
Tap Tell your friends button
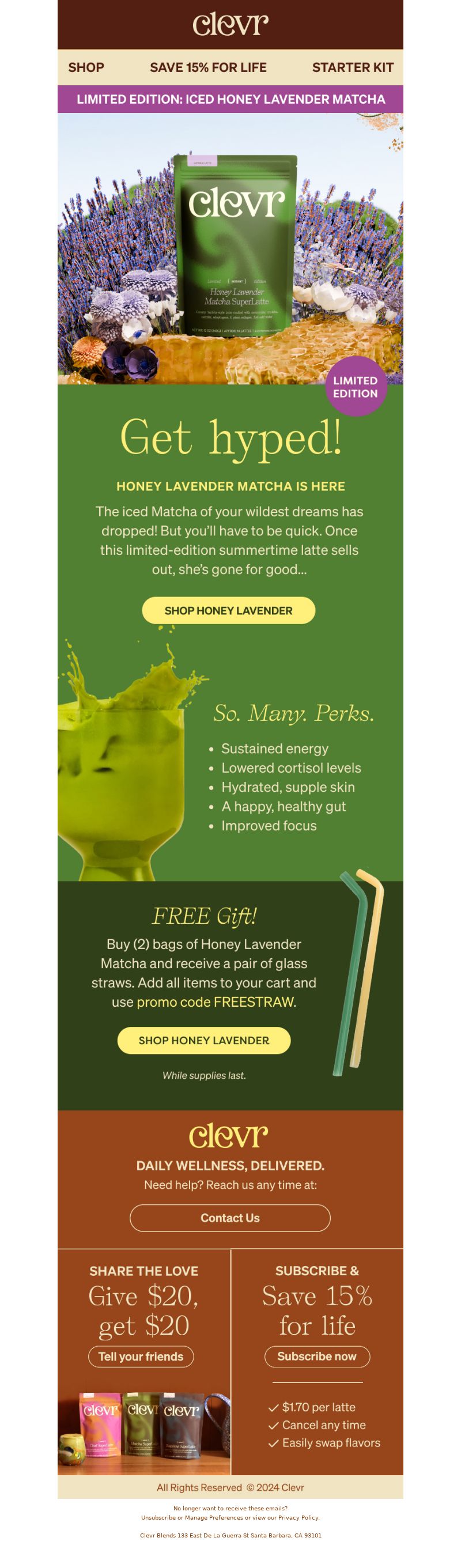click(x=141, y=1356)
